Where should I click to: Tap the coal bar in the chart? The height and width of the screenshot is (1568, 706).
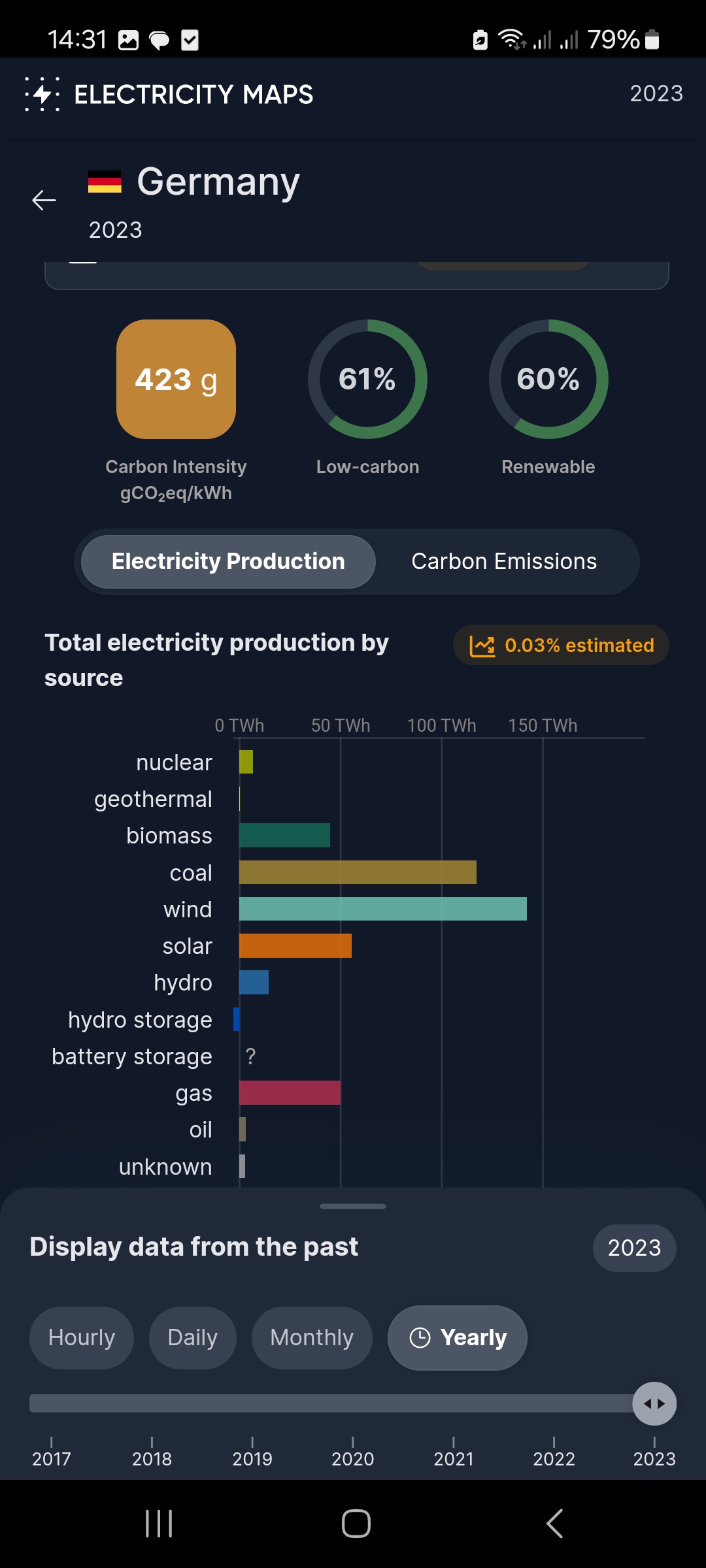358,872
